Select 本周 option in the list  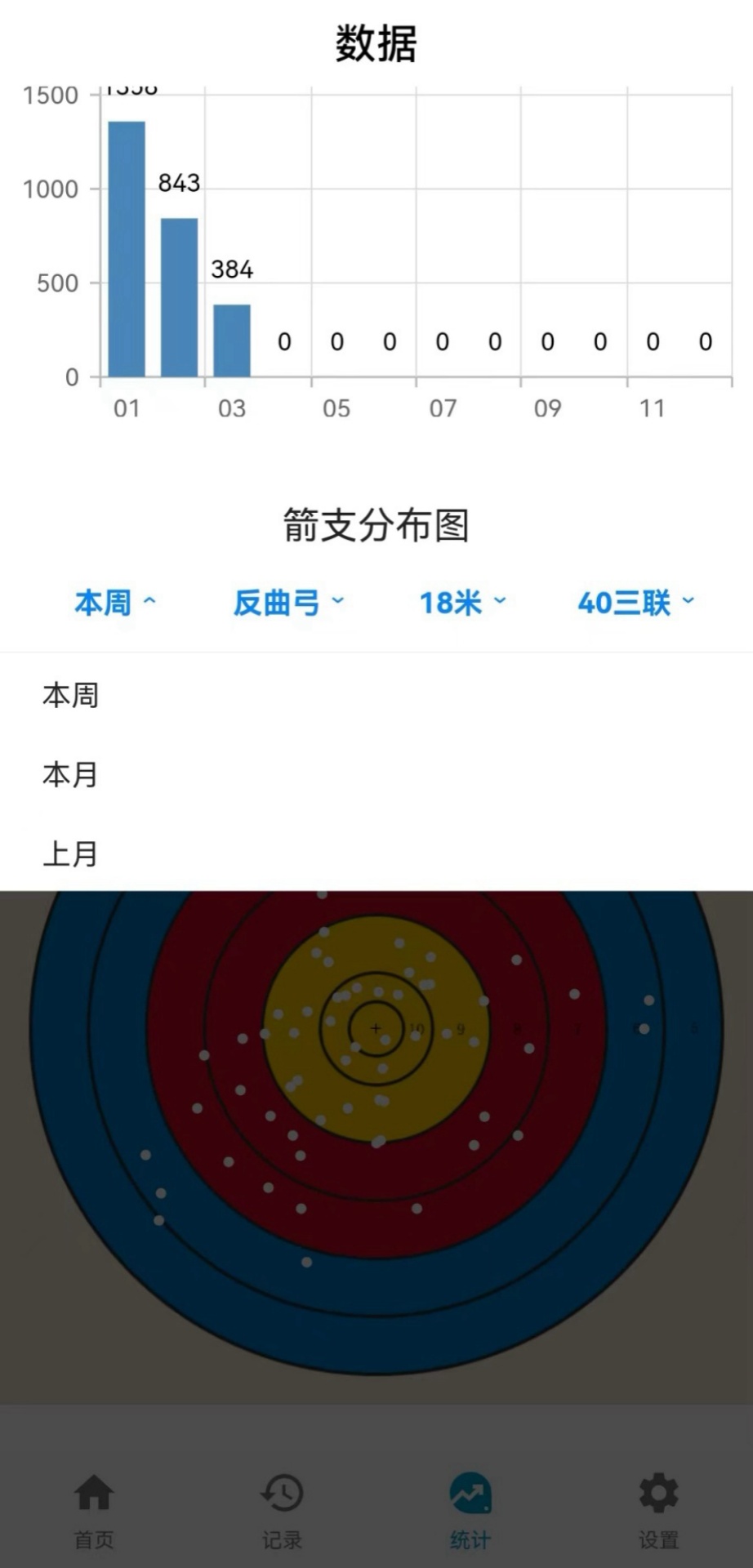[x=69, y=696]
